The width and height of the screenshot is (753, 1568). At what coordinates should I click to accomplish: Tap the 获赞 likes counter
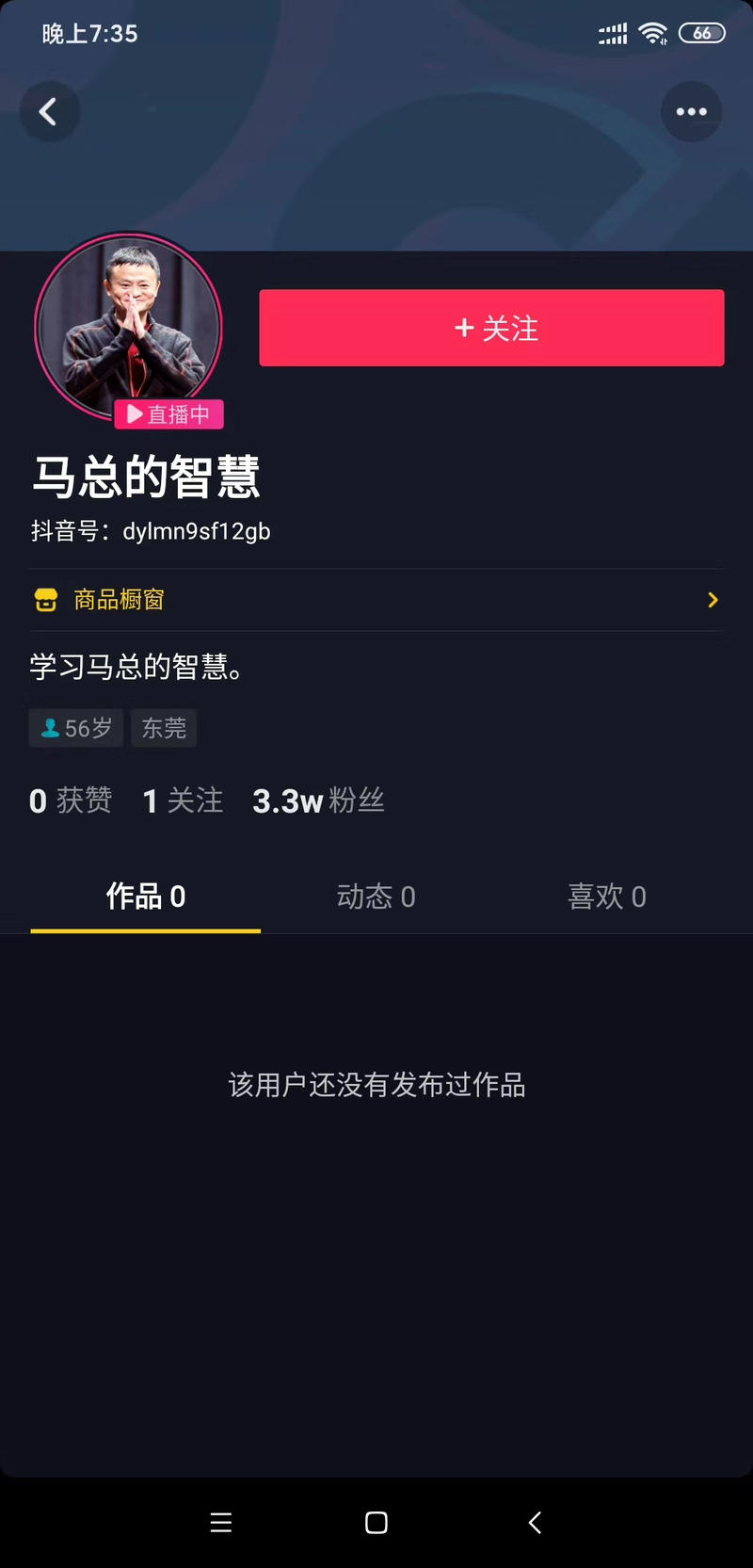(x=70, y=800)
